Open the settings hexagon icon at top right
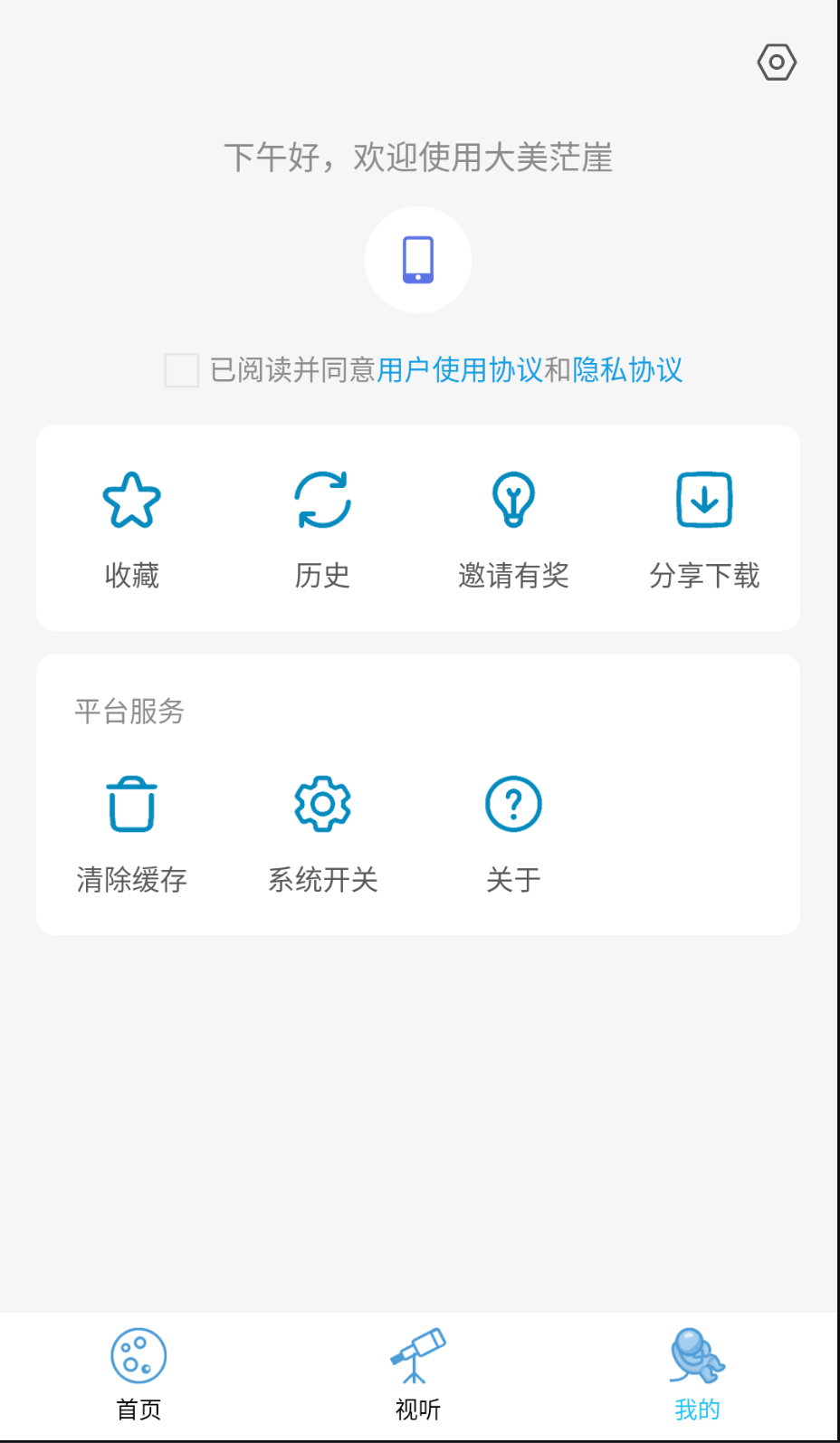The image size is (840, 1443). (777, 62)
